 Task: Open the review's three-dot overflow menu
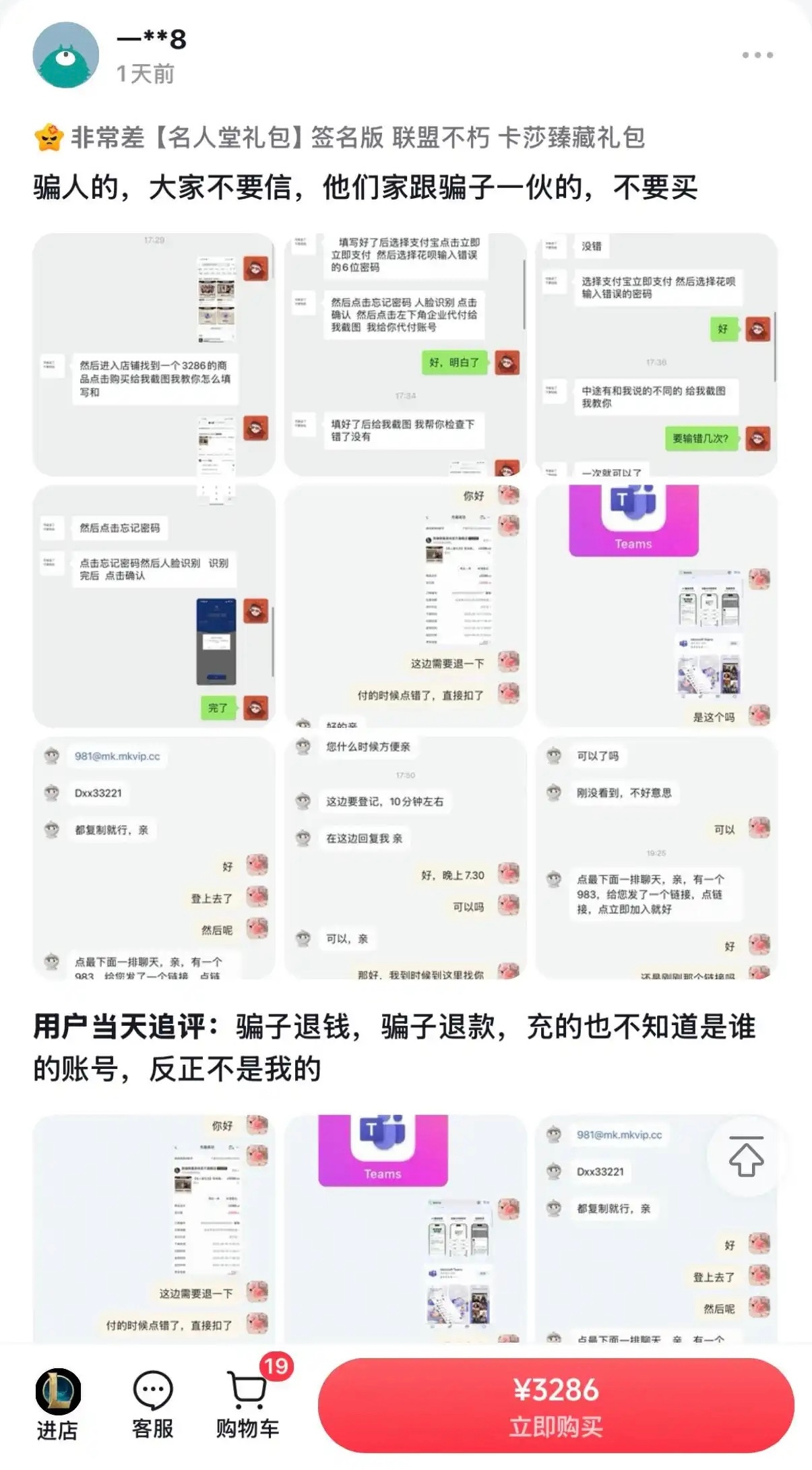[x=757, y=55]
